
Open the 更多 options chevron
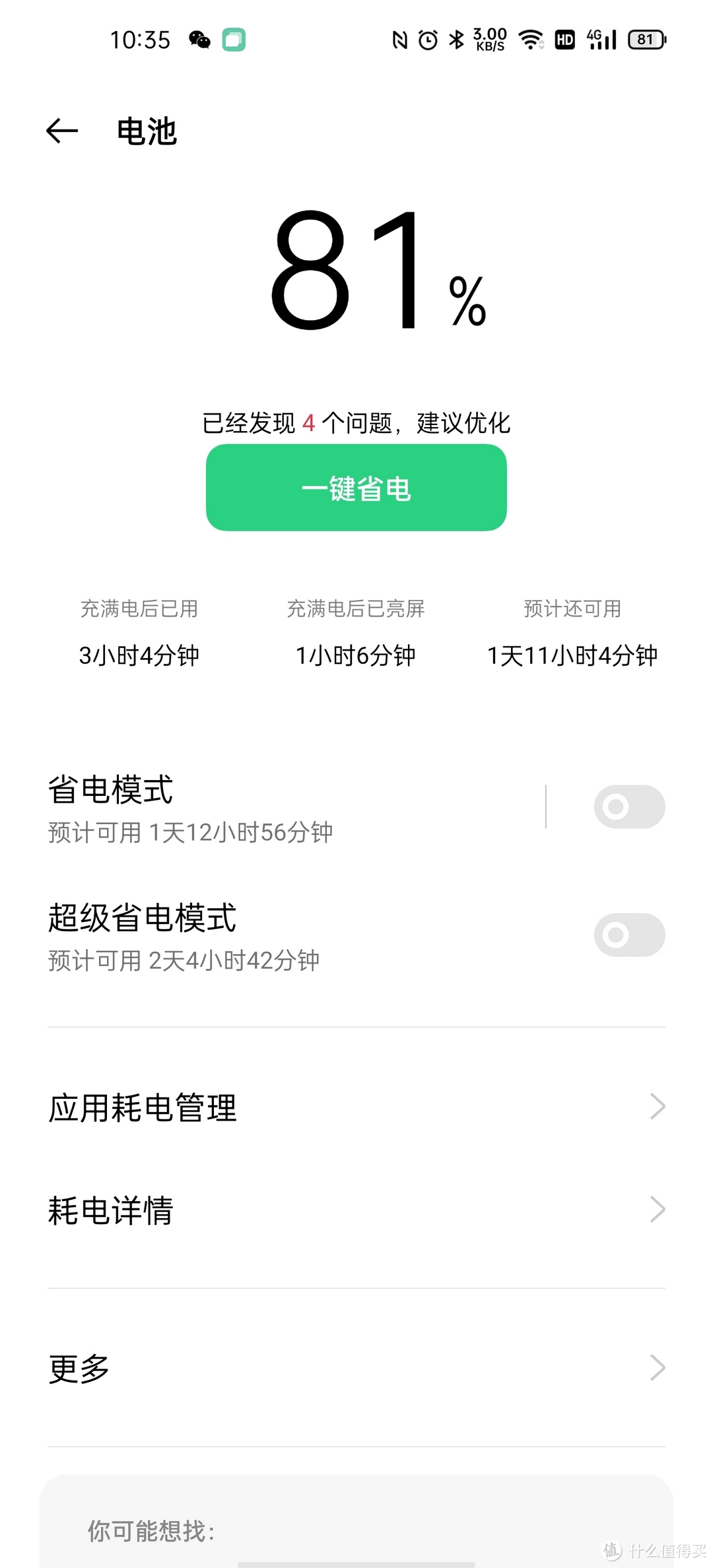[656, 1367]
